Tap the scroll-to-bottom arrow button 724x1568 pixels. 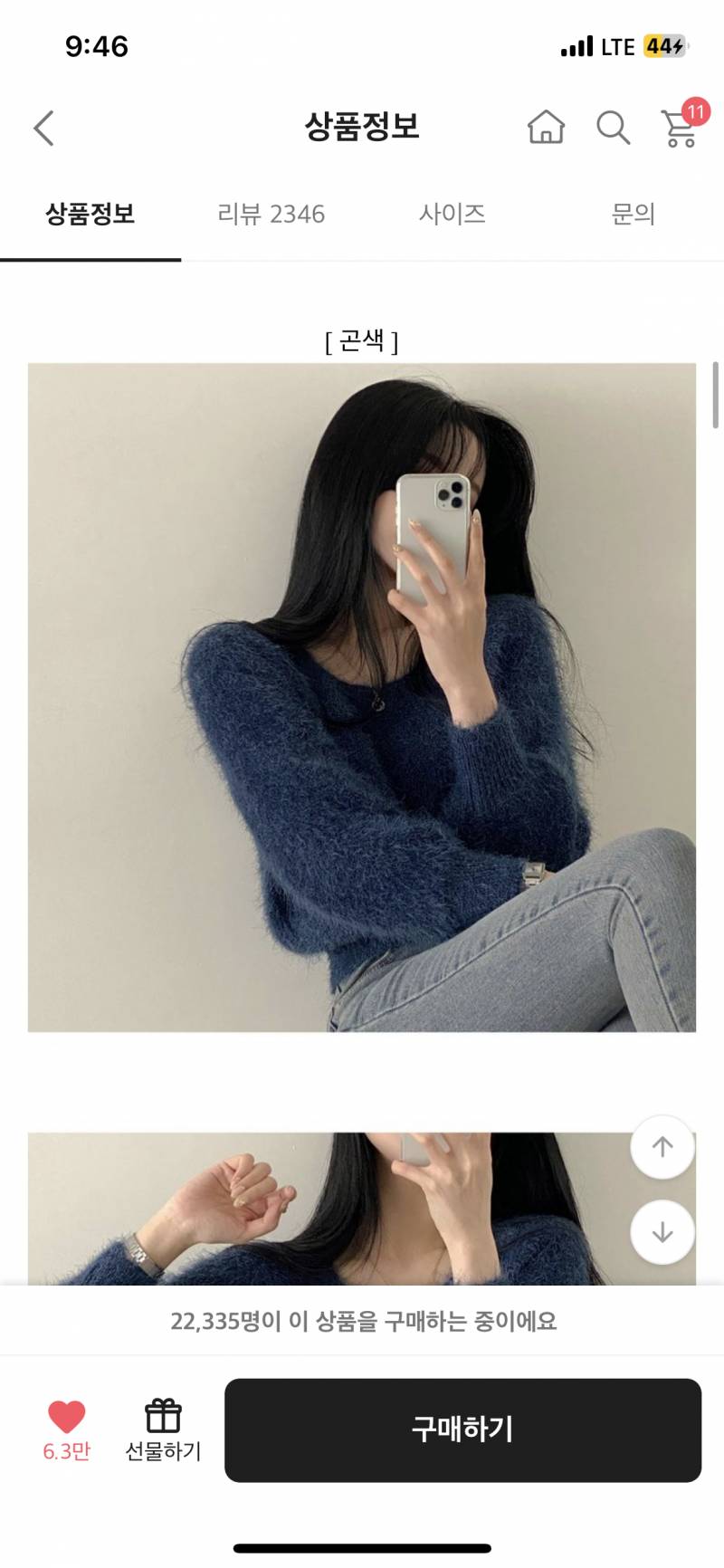pos(662,1232)
